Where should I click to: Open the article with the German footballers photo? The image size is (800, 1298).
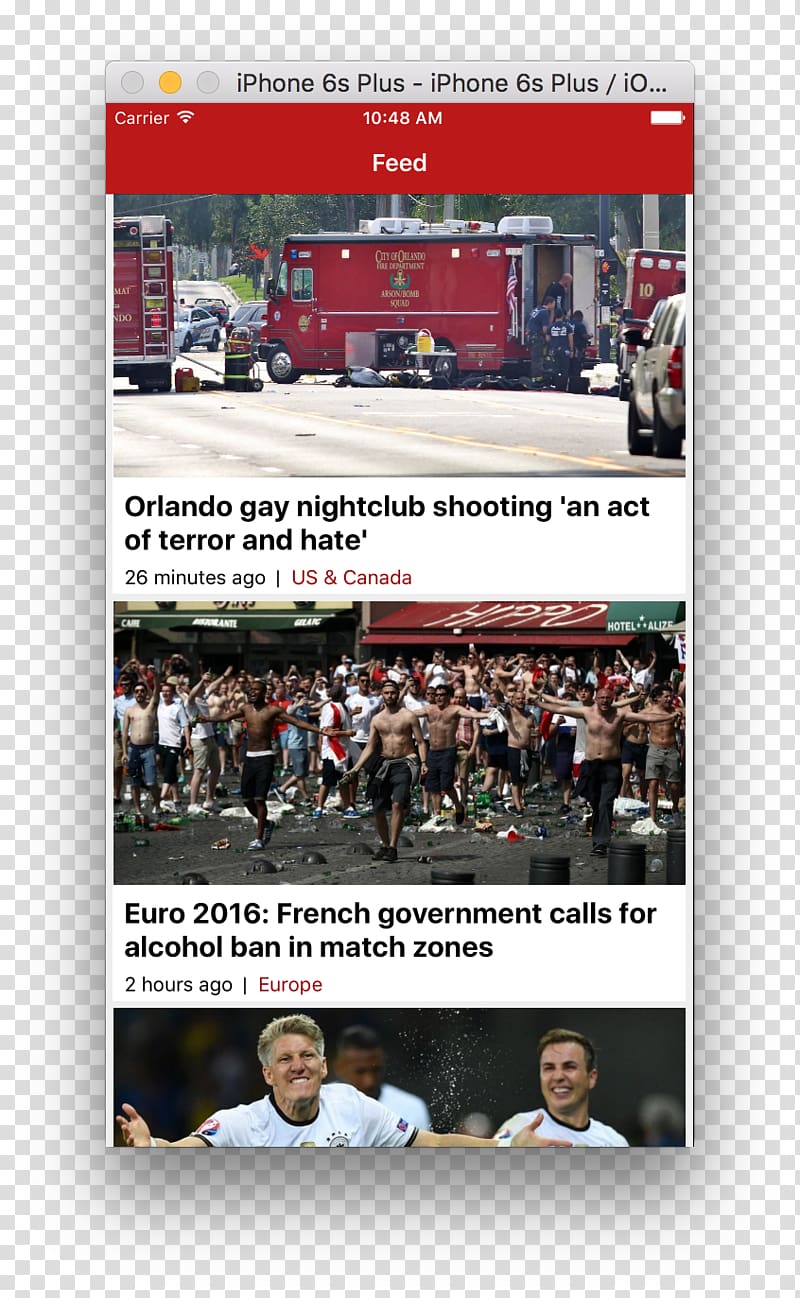[399, 1077]
